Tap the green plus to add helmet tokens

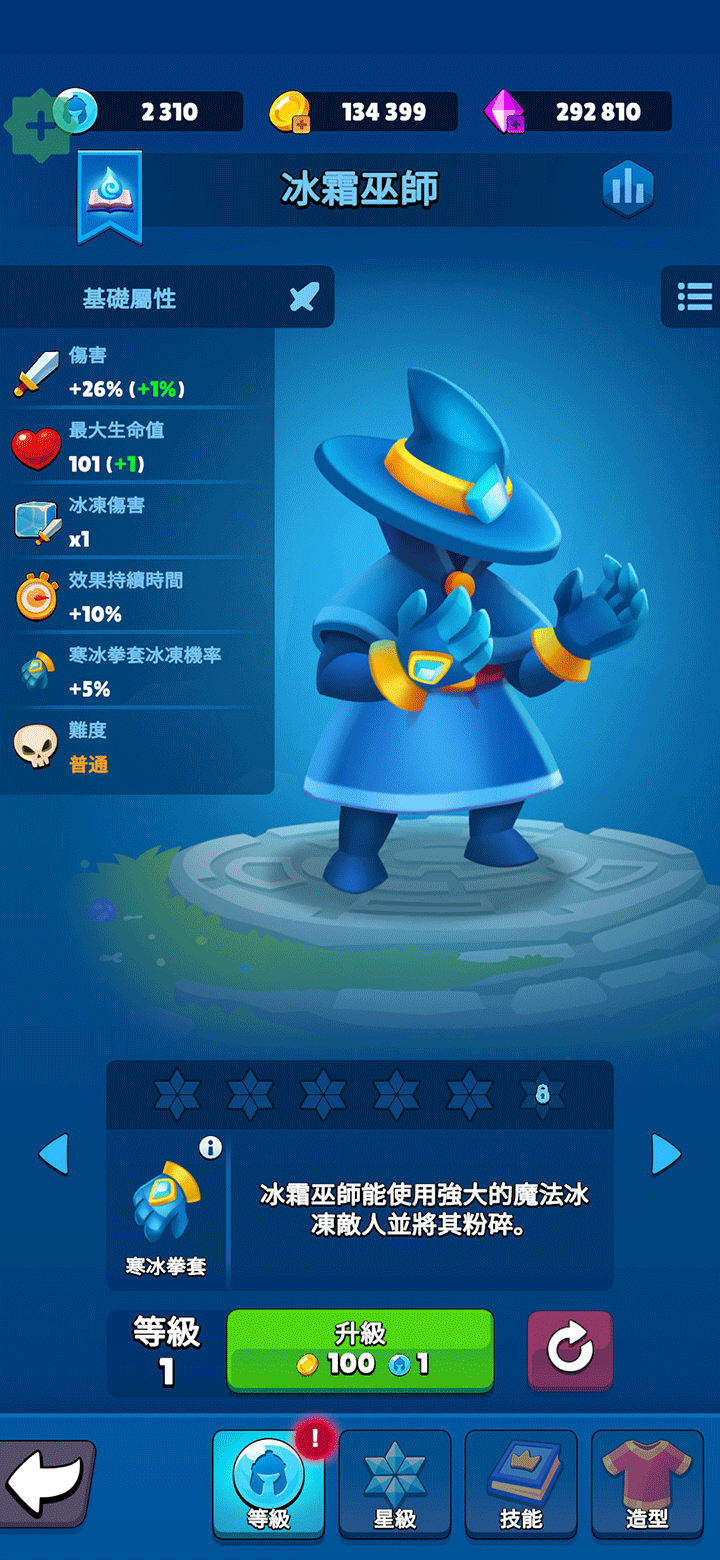38,127
